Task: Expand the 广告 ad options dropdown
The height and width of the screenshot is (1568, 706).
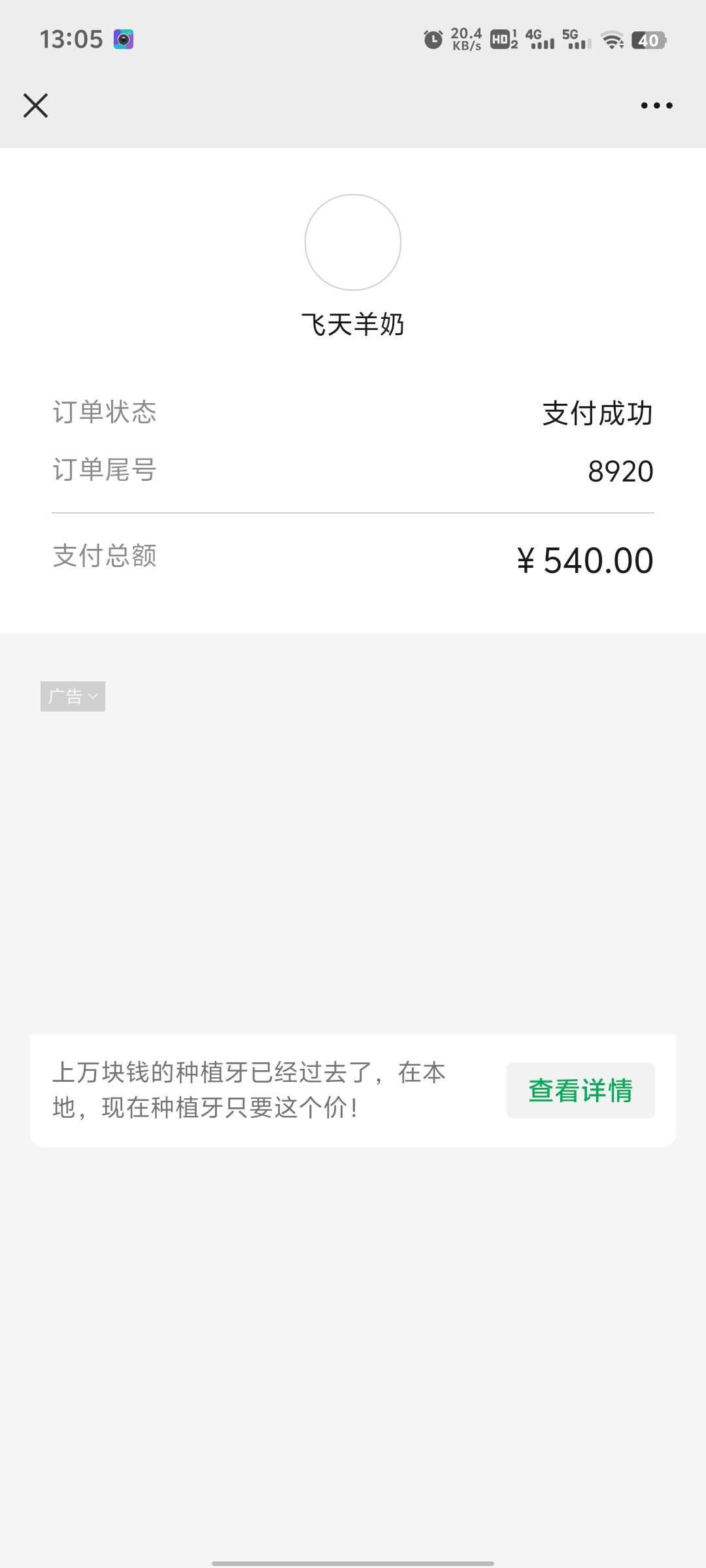Action: (73, 696)
